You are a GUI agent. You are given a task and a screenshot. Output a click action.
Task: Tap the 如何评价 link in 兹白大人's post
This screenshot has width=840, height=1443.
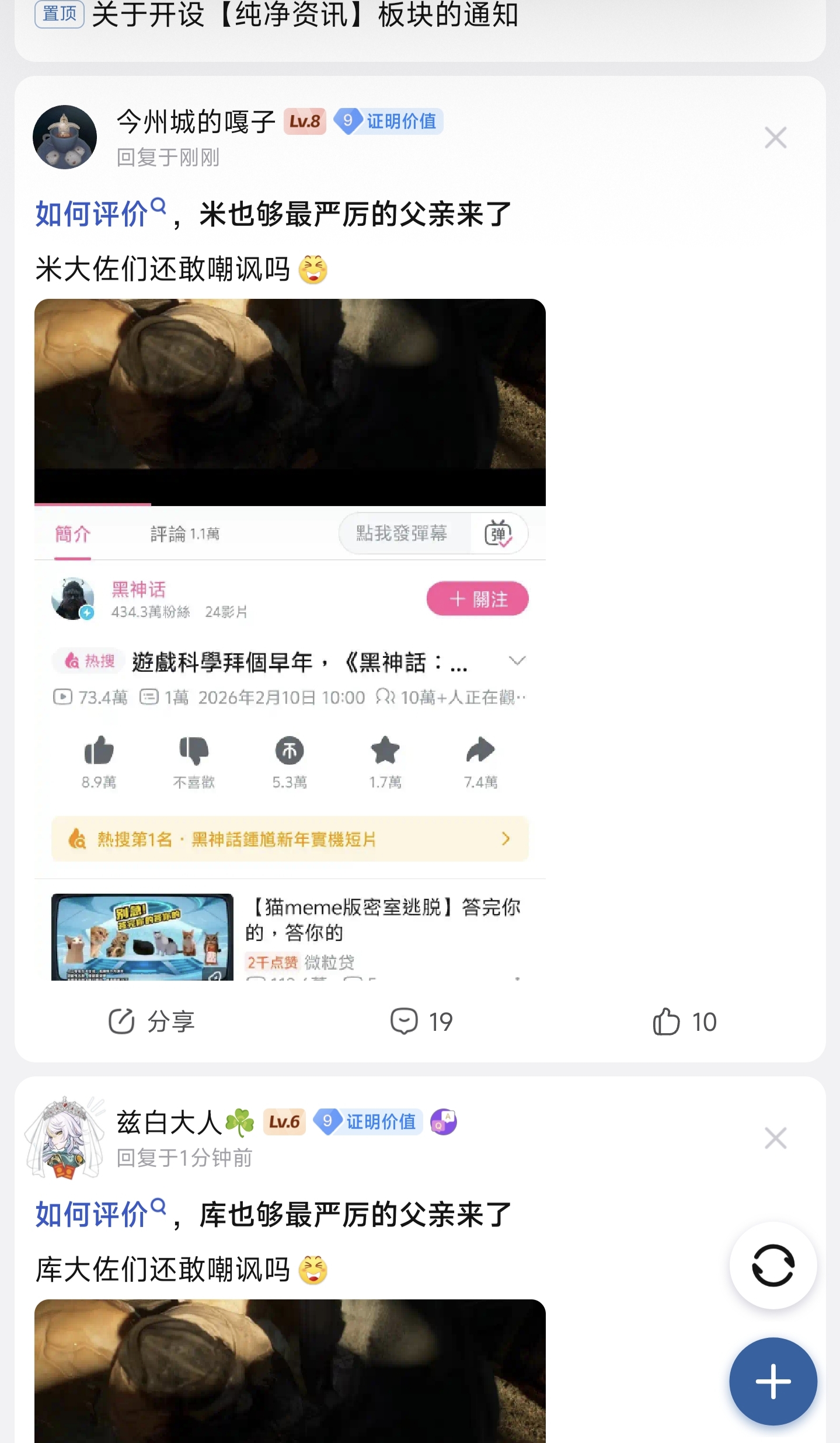click(x=99, y=1214)
